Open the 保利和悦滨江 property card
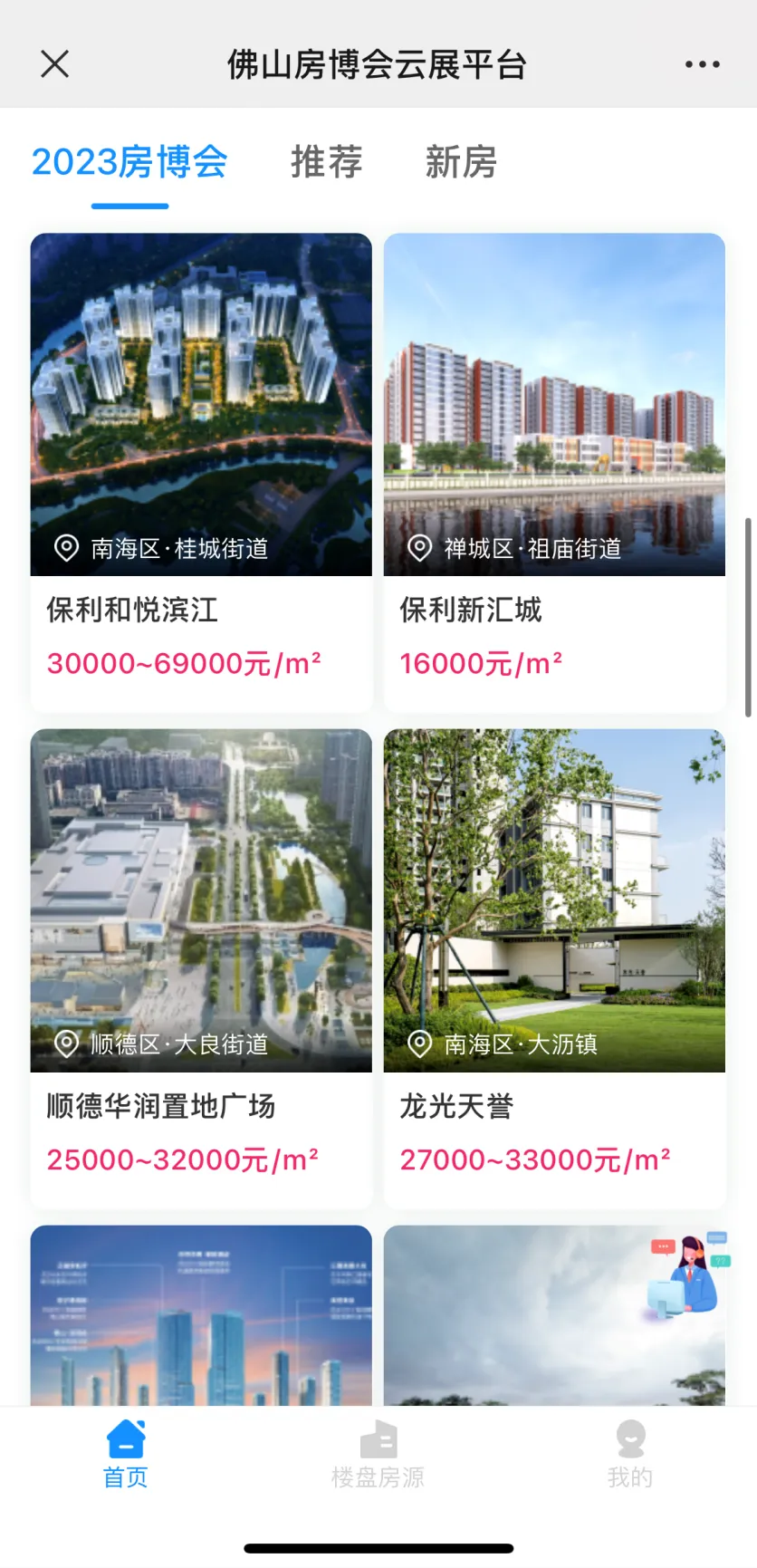Viewport: 757px width, 1568px height. click(201, 472)
